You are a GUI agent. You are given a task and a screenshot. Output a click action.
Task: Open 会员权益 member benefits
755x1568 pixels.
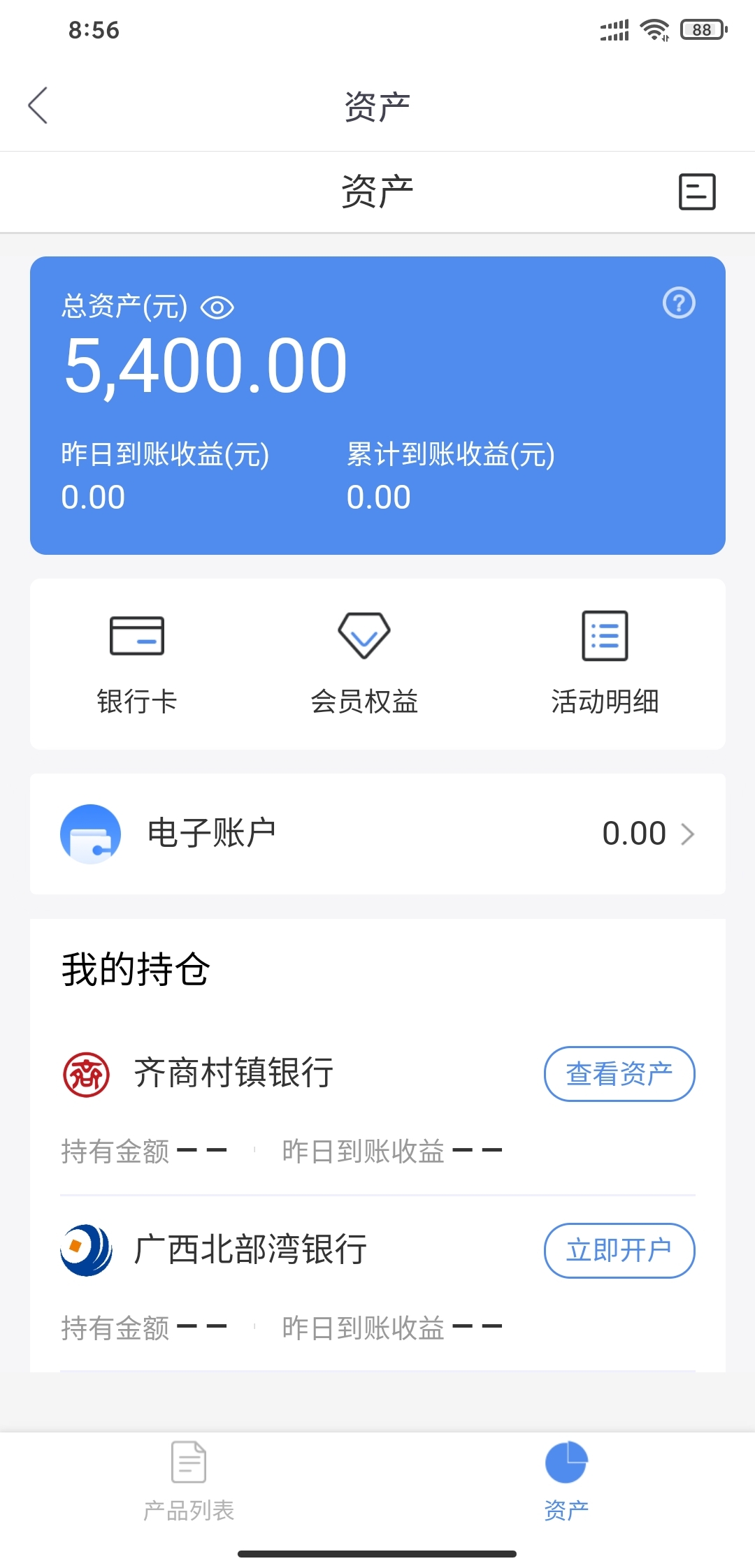(364, 664)
